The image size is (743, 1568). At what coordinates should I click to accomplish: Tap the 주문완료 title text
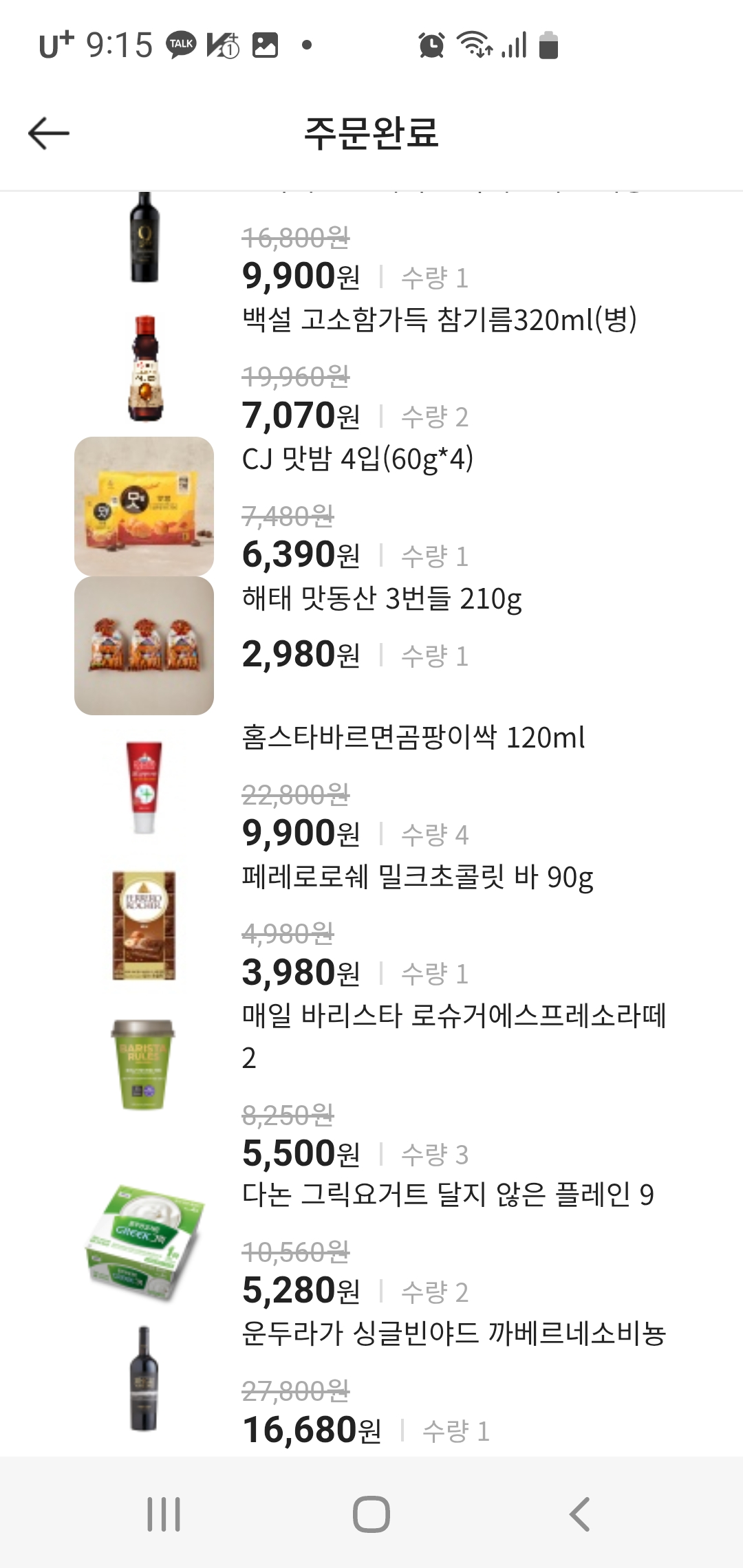point(371,134)
